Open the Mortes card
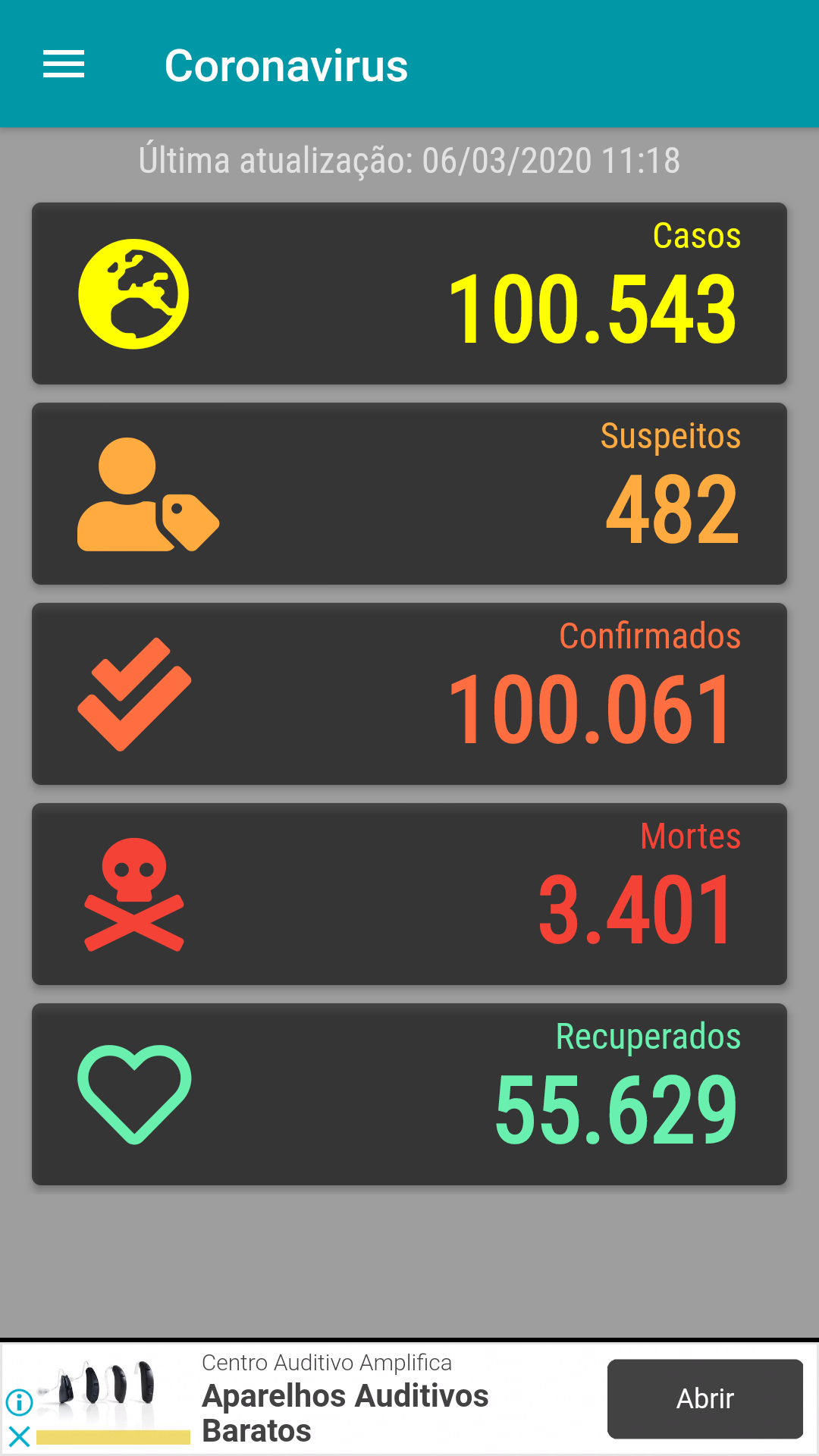Viewport: 819px width, 1456px height. tap(409, 894)
